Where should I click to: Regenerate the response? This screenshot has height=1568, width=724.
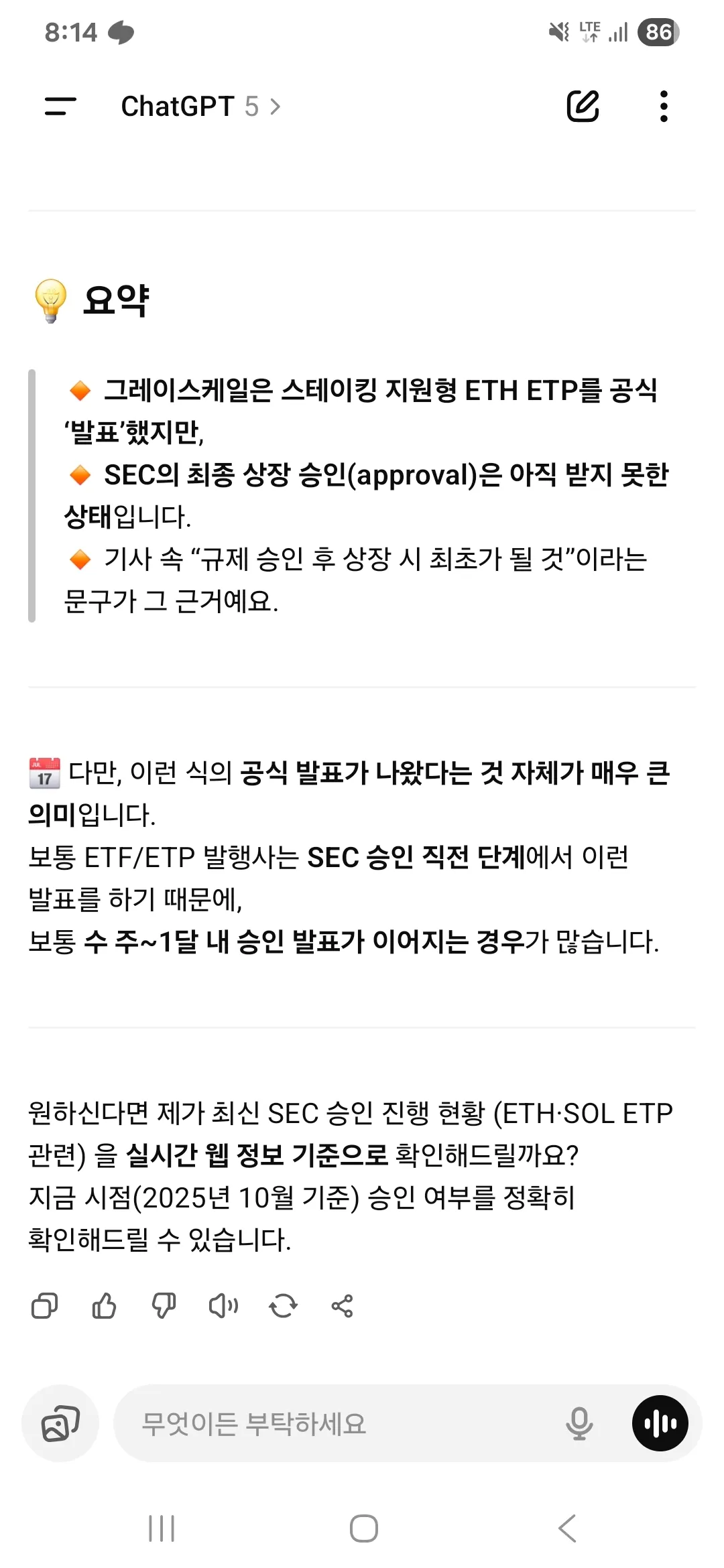click(x=283, y=1306)
